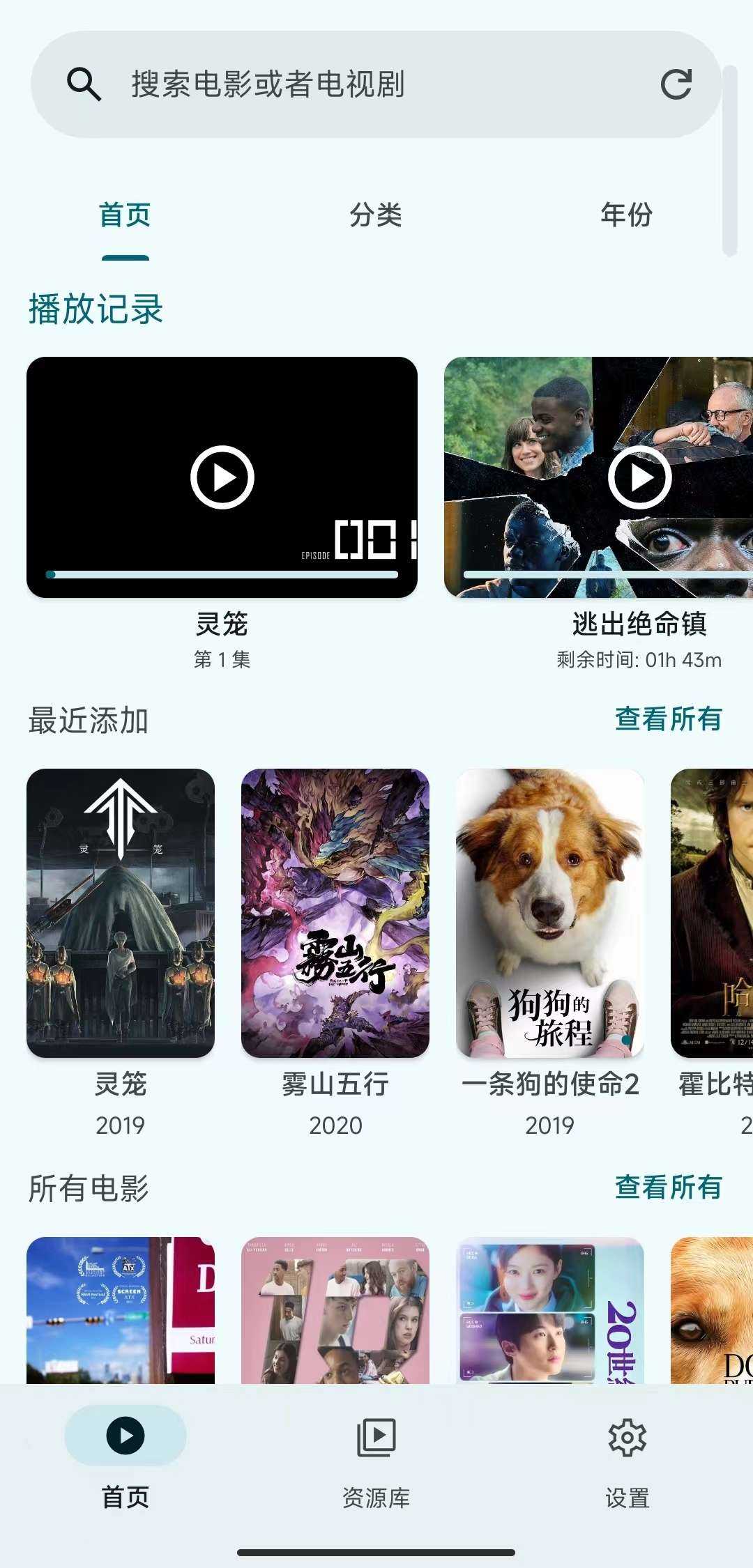This screenshot has height=1568, width=753.
Task: Open the 雾山五行 poster card
Action: click(335, 913)
